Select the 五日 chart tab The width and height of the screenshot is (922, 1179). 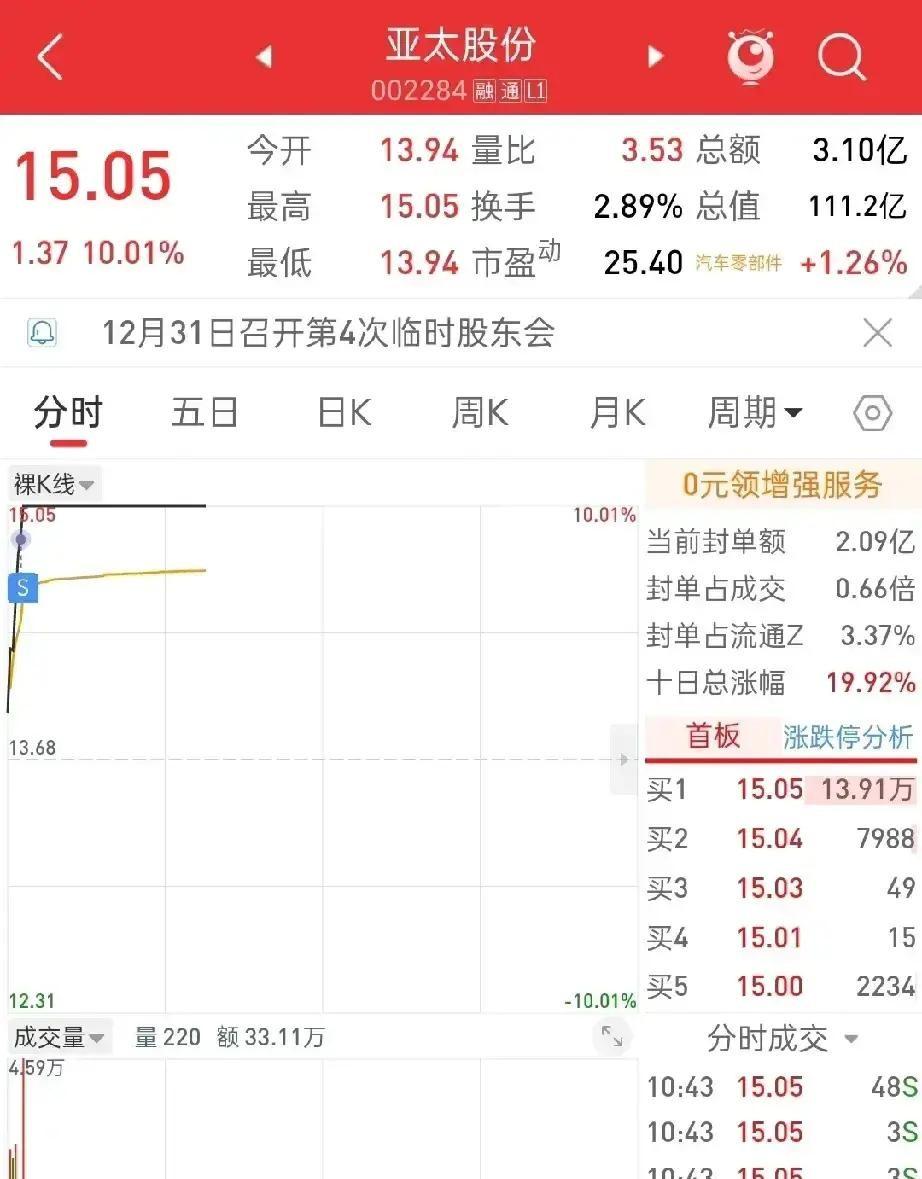pyautogui.click(x=203, y=411)
